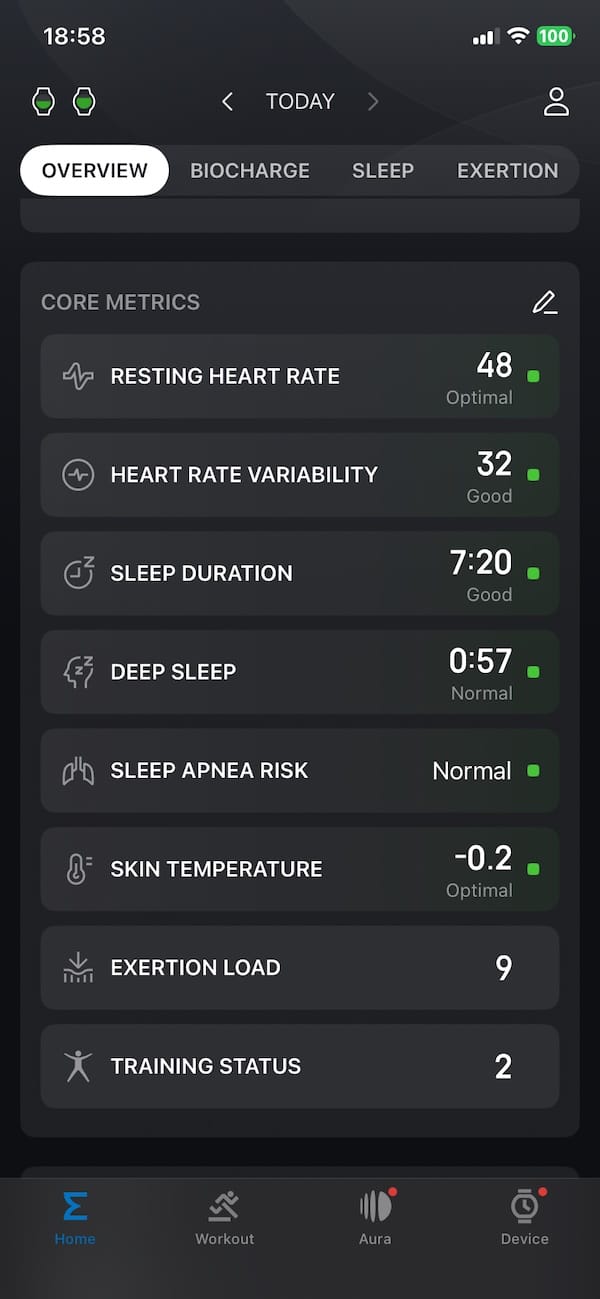Open the profile icon
The height and width of the screenshot is (1299, 600).
(556, 102)
